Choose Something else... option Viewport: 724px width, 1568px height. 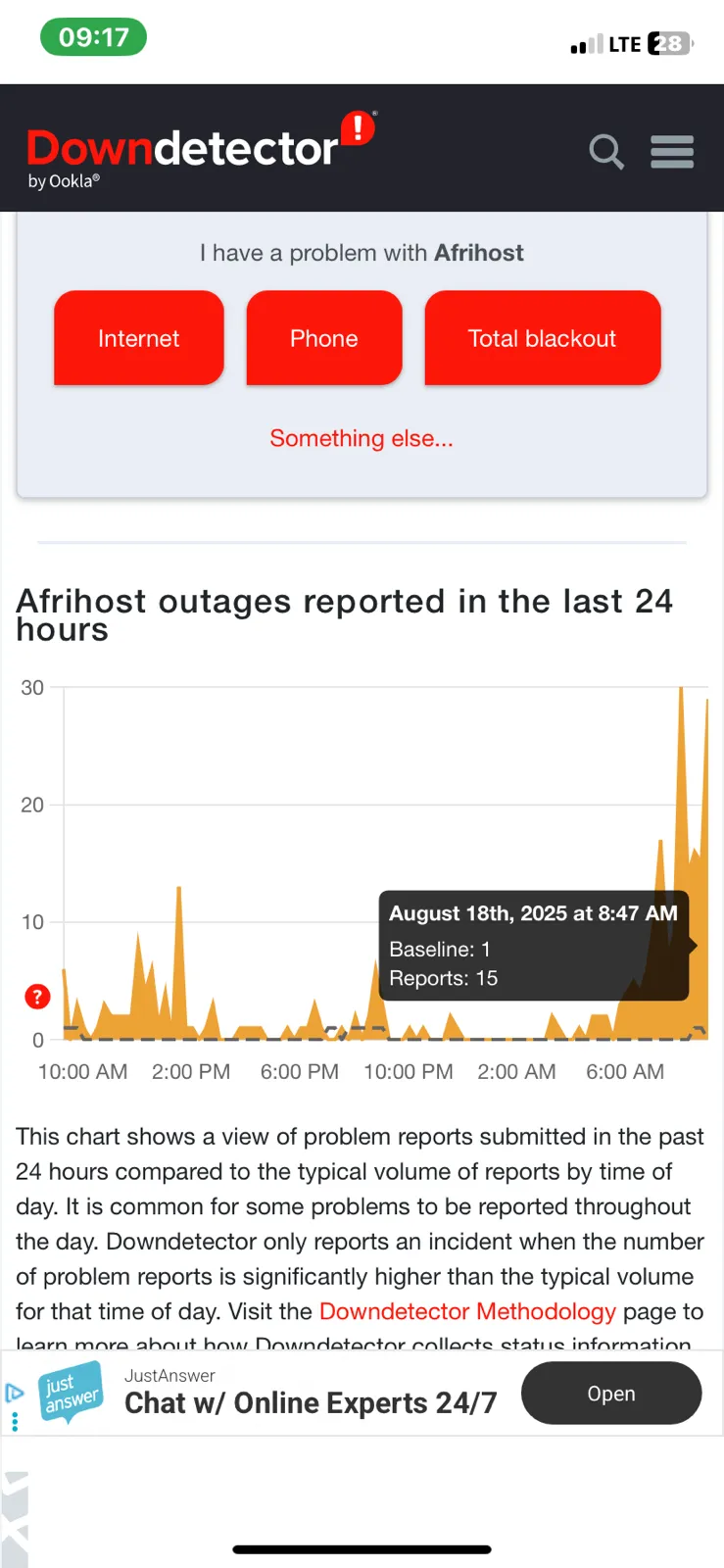point(362,438)
